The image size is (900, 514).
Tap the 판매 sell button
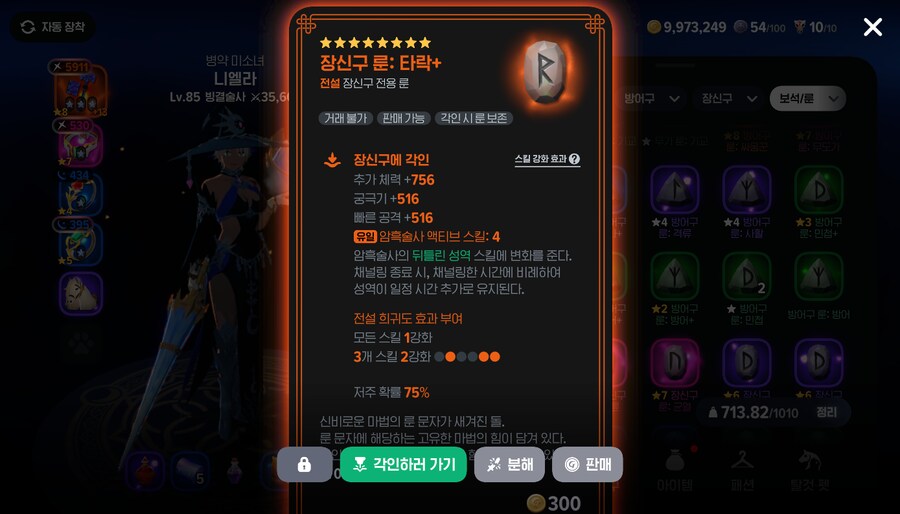point(587,464)
